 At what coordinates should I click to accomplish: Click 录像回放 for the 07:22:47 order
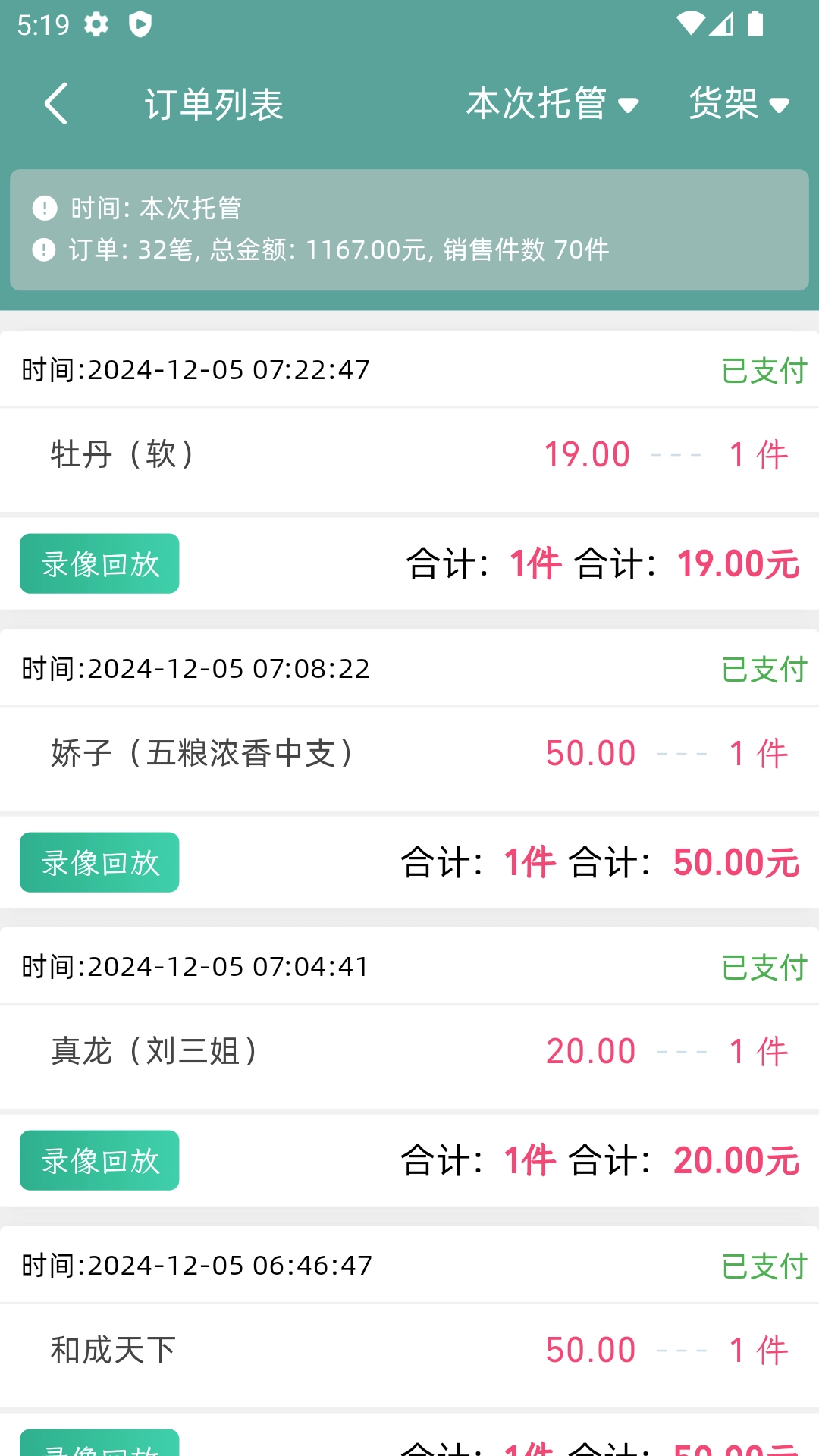[x=99, y=563]
